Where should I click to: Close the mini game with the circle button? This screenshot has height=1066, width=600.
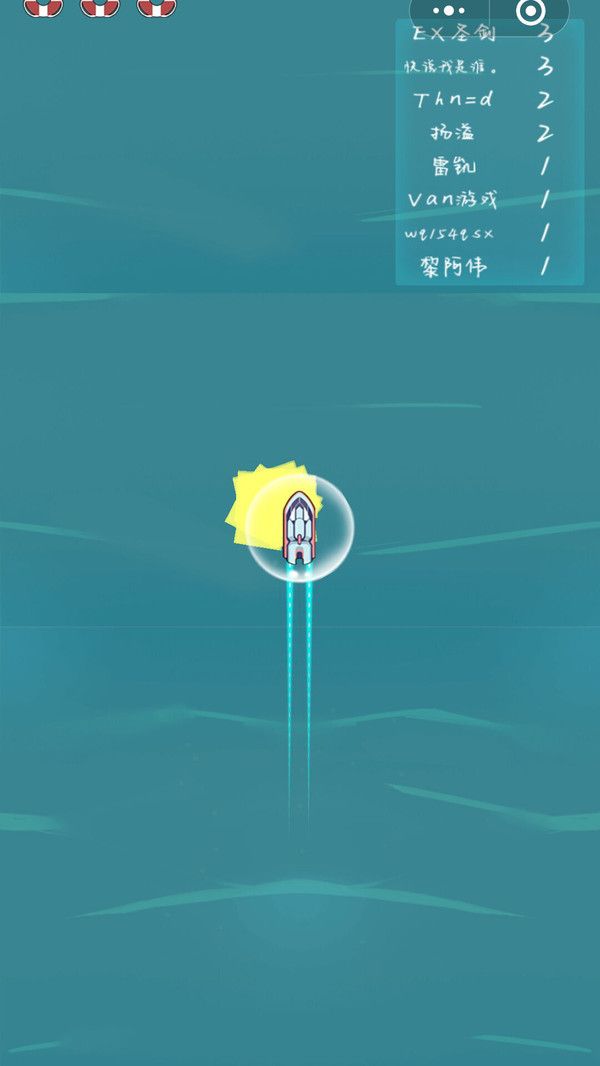coord(530,12)
